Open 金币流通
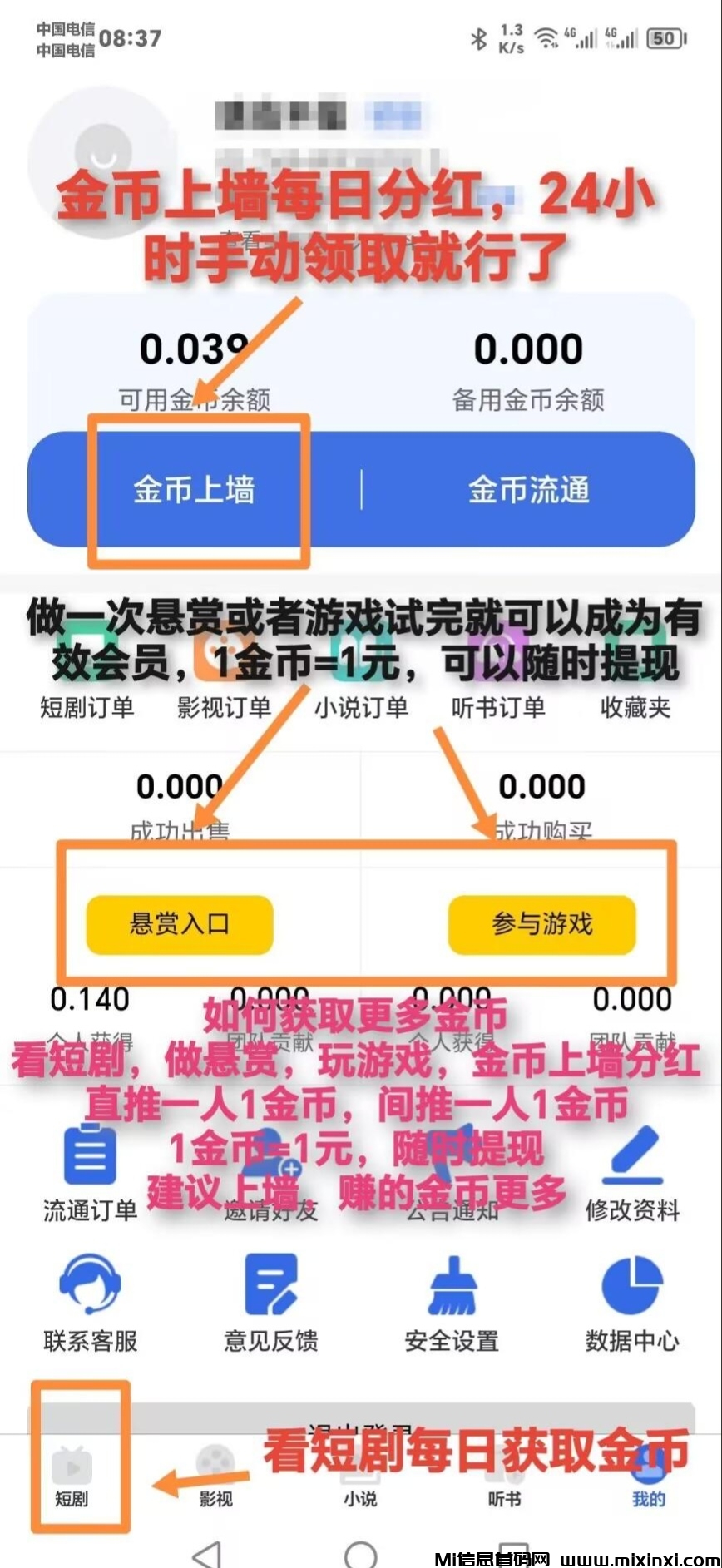Viewport: 722px width, 1568px height. pyautogui.click(x=528, y=489)
